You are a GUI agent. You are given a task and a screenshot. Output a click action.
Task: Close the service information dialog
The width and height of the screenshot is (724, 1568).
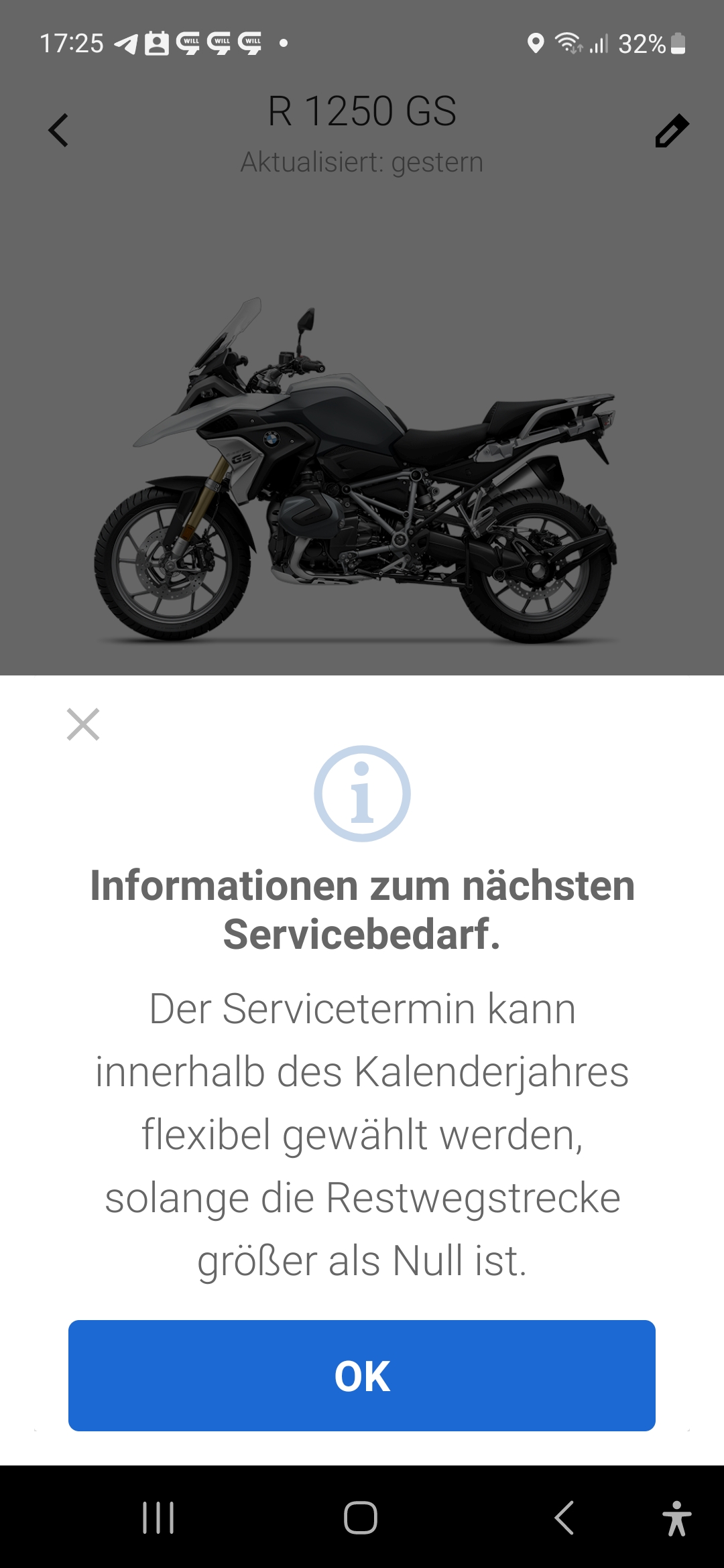[x=83, y=724]
